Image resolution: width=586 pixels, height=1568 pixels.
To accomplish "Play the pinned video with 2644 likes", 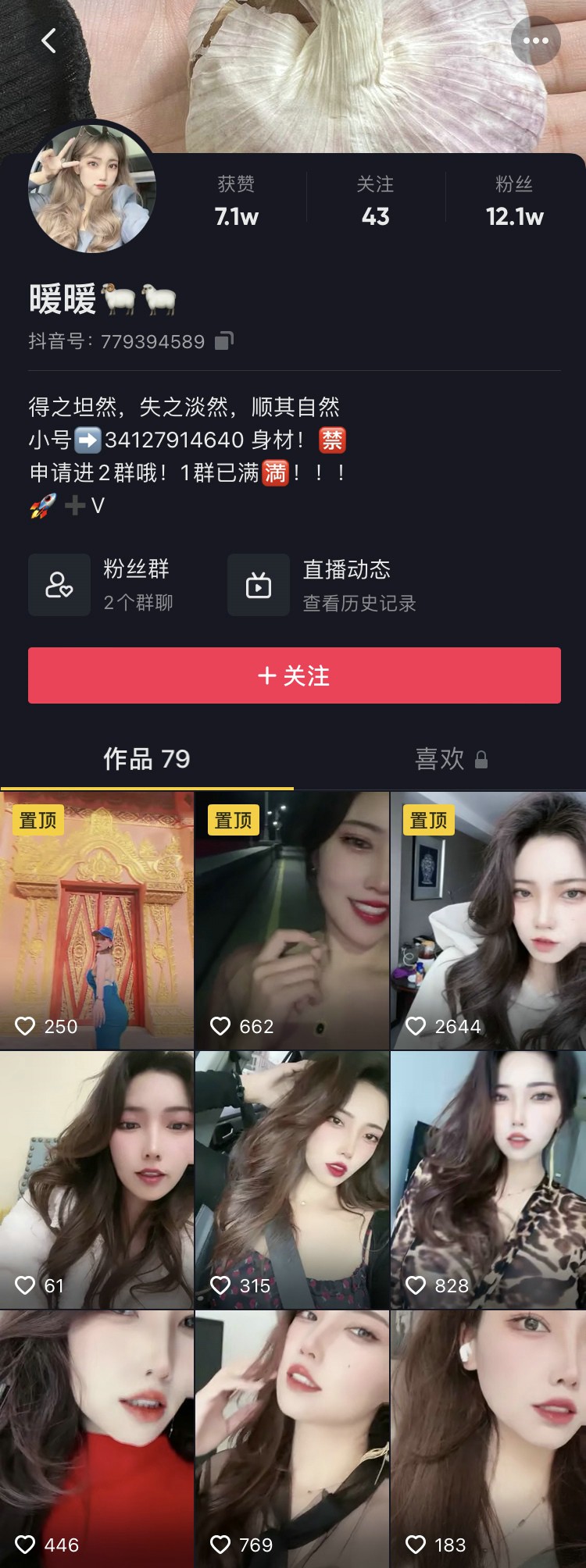I will (488, 920).
